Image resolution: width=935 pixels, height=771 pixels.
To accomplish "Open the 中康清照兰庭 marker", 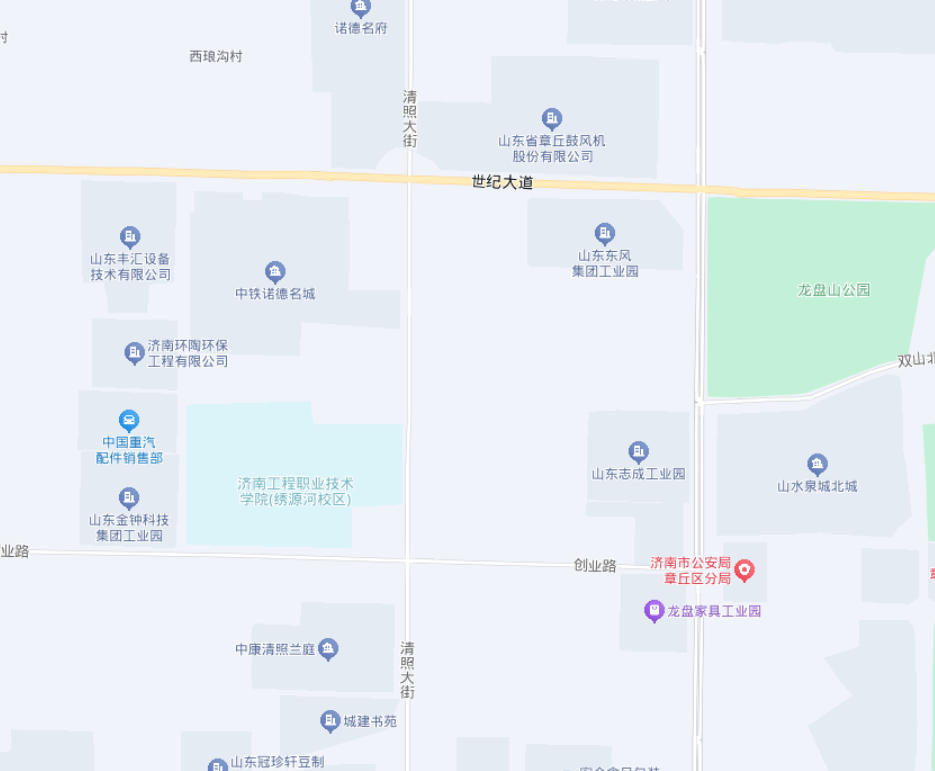I will click(x=328, y=649).
